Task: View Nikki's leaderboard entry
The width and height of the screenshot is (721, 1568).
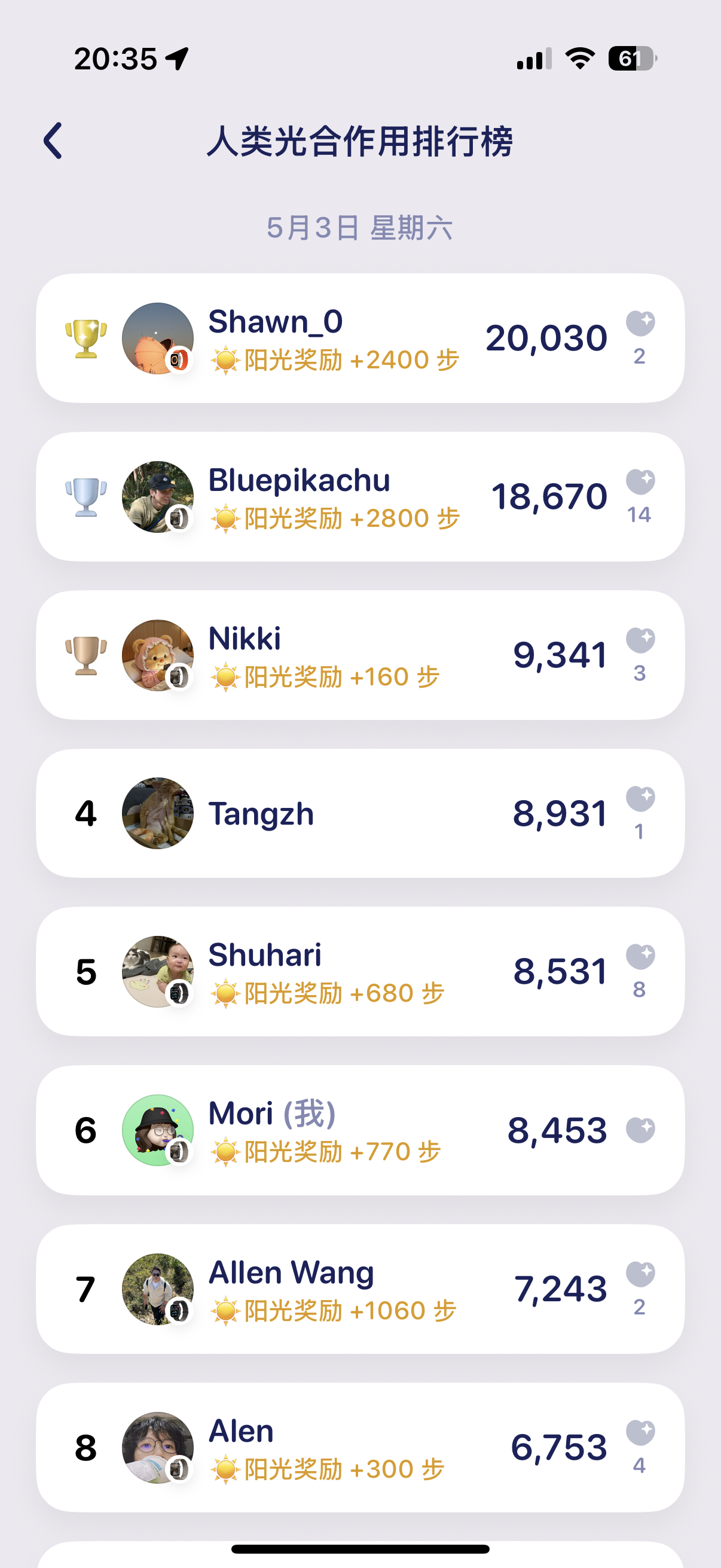Action: [360, 655]
